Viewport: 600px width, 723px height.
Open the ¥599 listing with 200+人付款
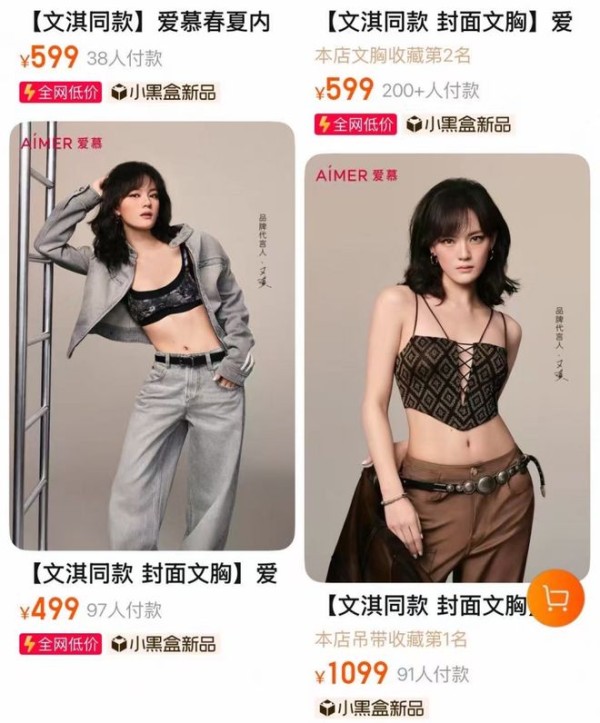(x=450, y=22)
